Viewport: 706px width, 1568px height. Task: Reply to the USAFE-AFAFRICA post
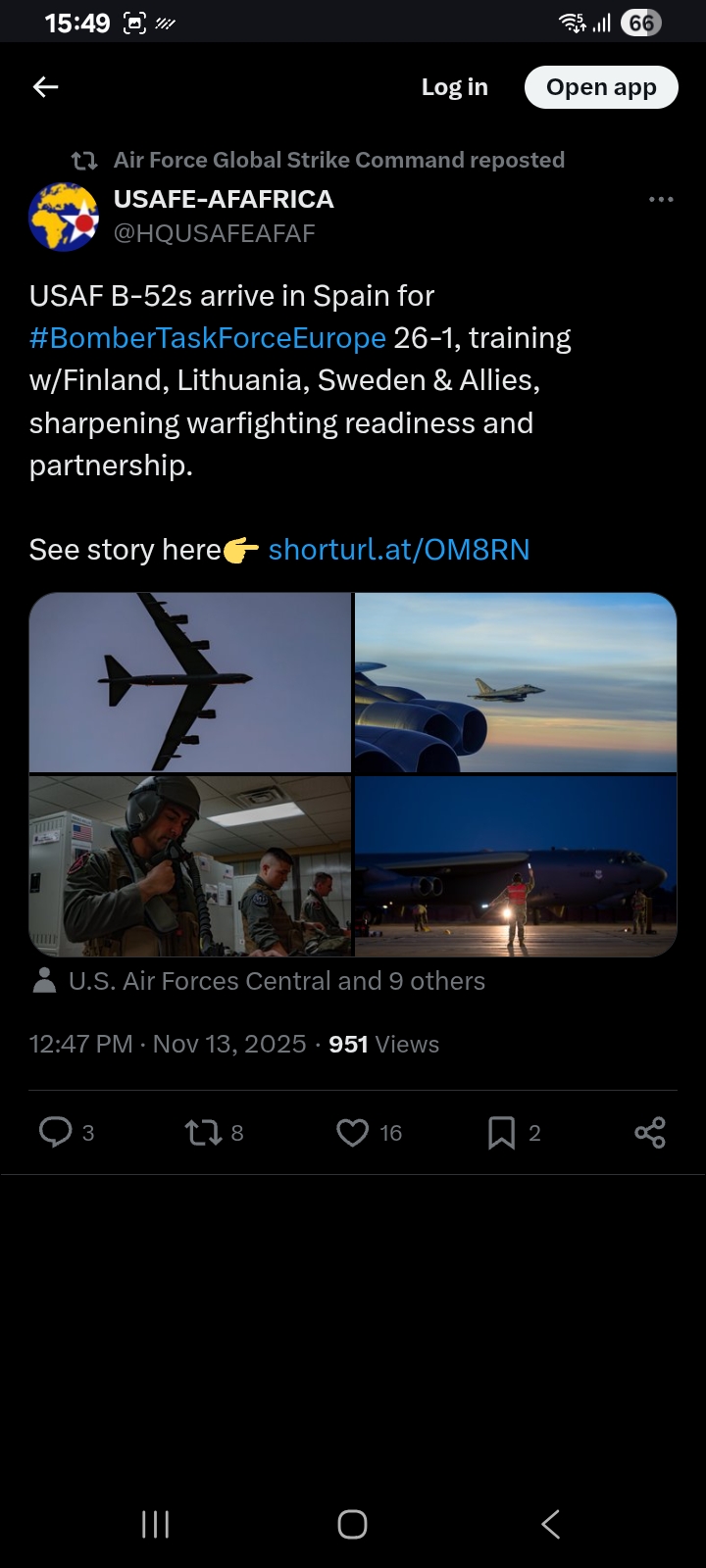pyautogui.click(x=56, y=1133)
